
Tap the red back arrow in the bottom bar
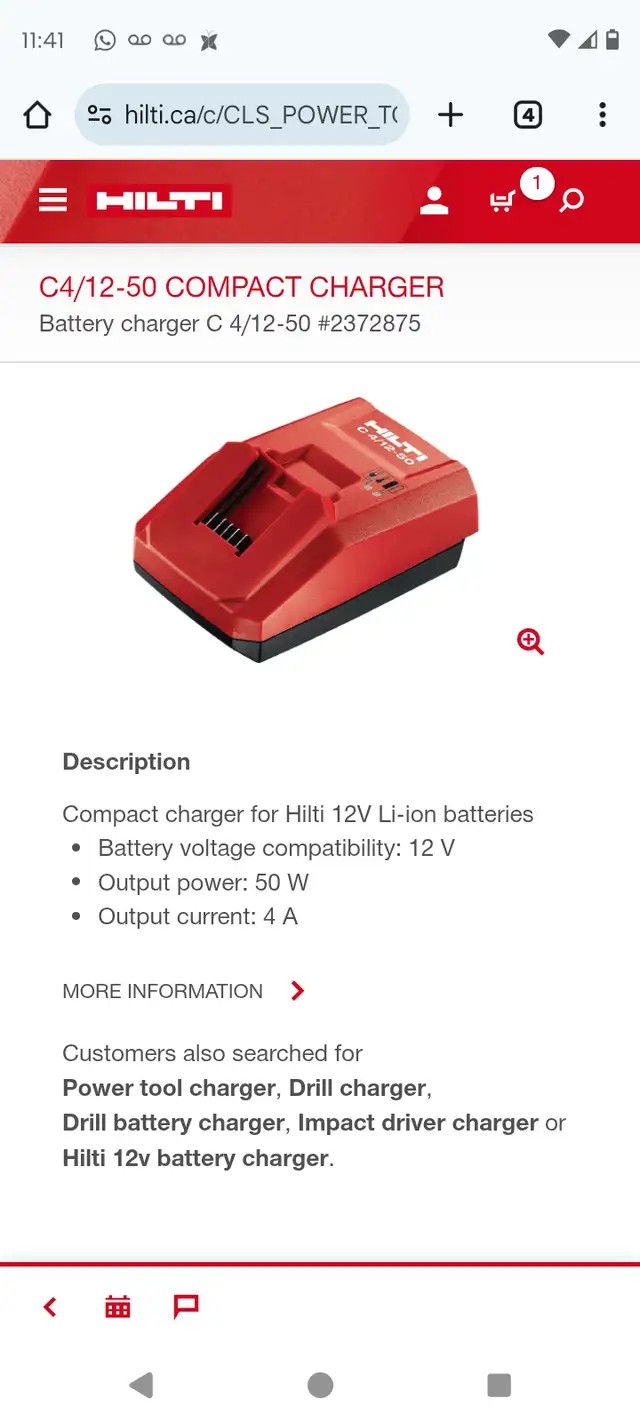pyautogui.click(x=50, y=1306)
